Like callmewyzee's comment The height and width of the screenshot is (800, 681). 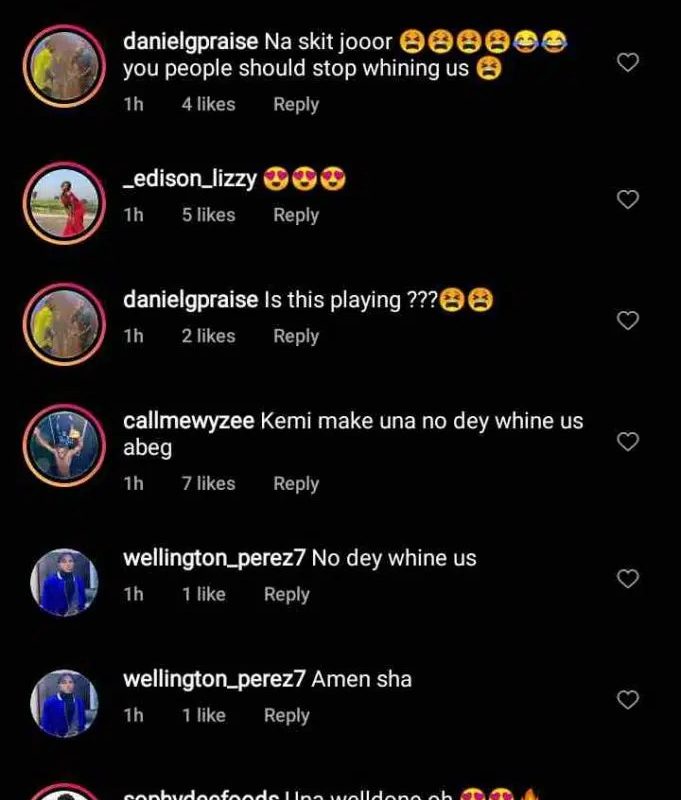(x=627, y=442)
